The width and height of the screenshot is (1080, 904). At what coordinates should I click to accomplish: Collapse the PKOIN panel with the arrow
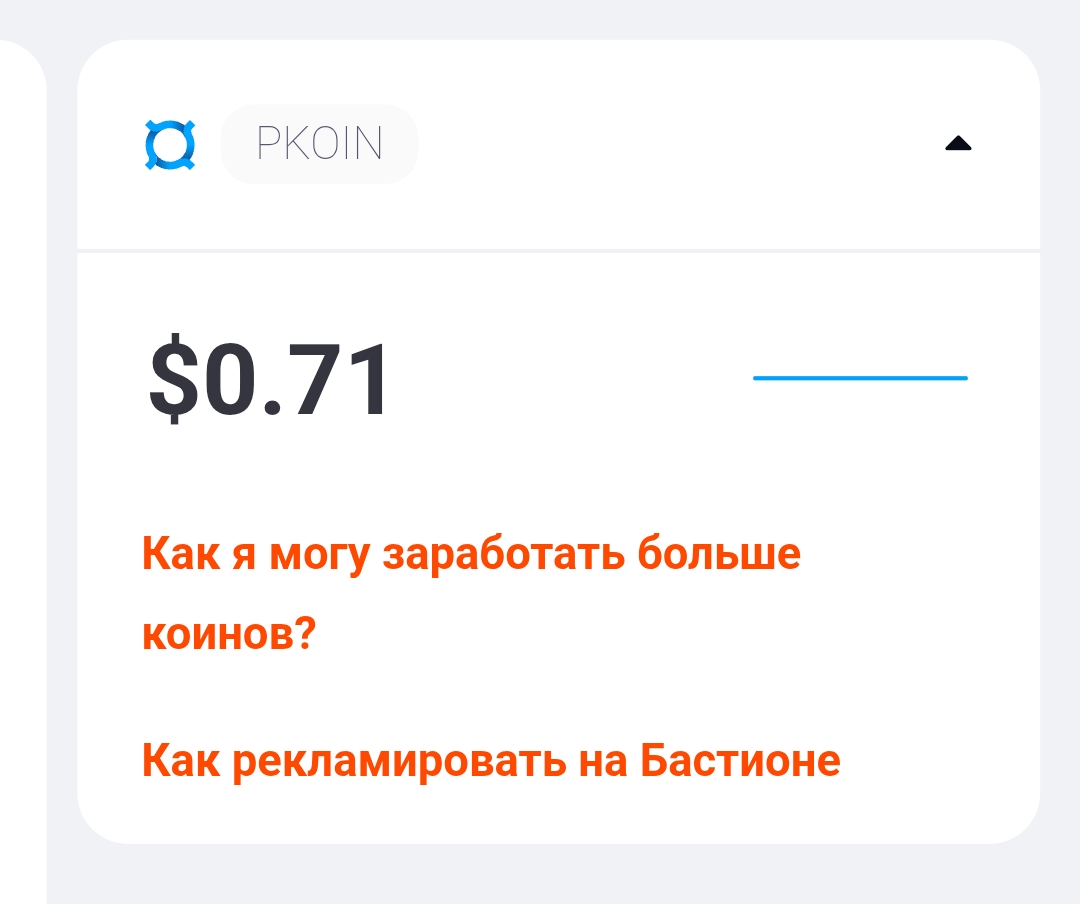958,144
